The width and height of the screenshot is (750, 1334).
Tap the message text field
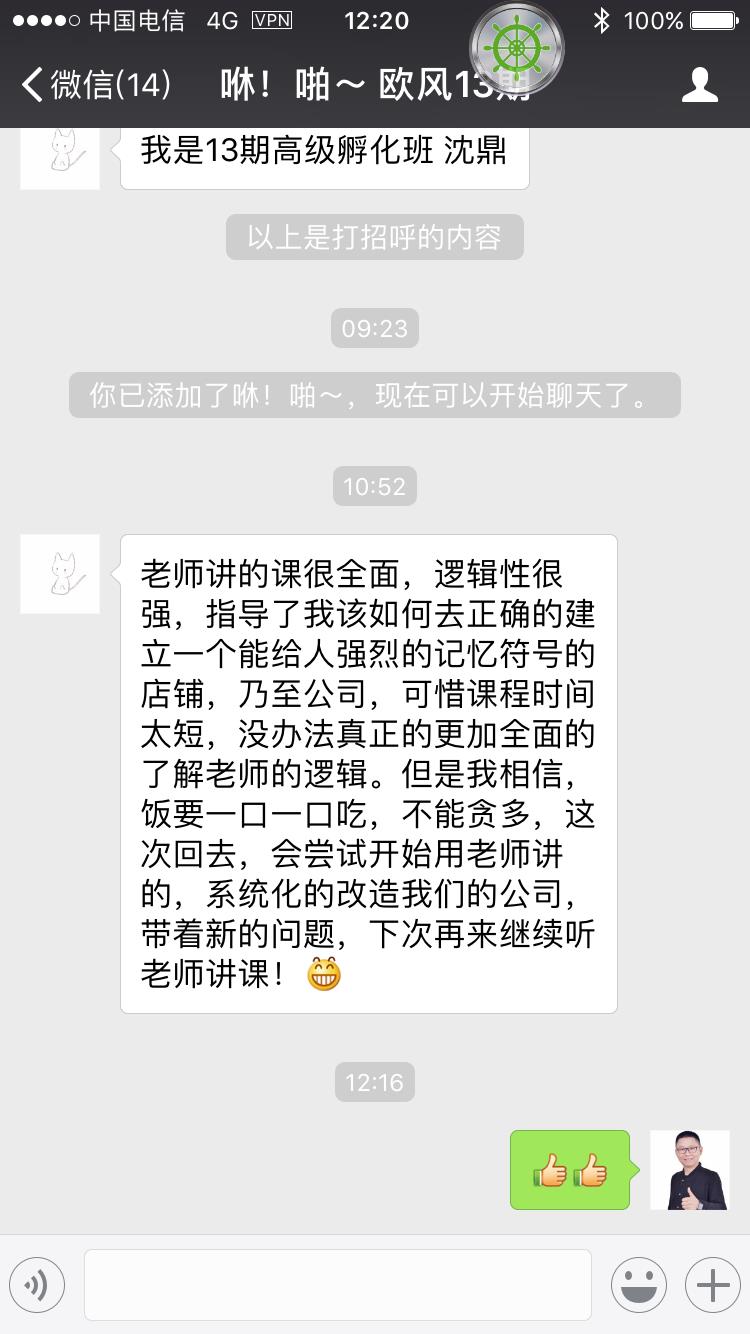tap(337, 1285)
